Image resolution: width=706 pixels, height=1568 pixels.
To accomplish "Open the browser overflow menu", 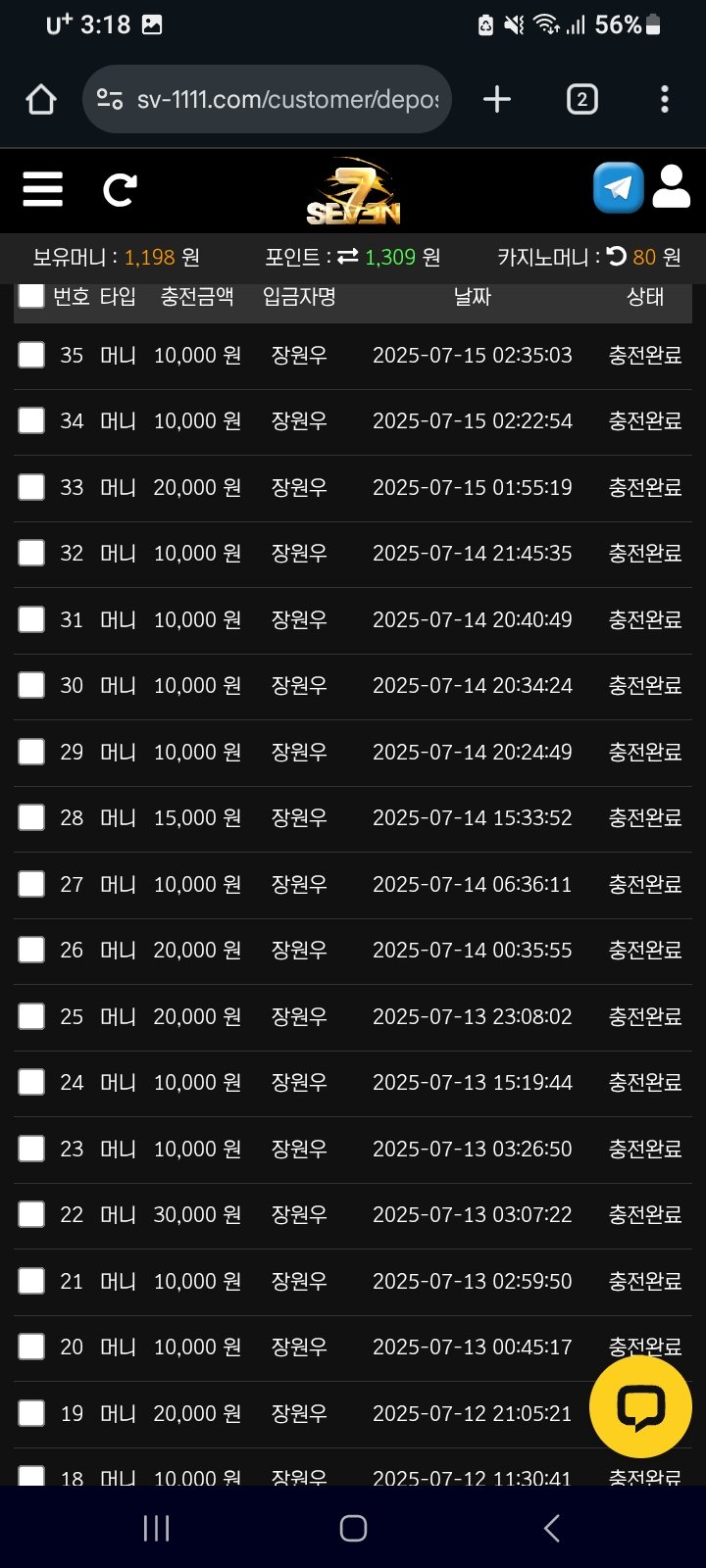I will pos(665,99).
